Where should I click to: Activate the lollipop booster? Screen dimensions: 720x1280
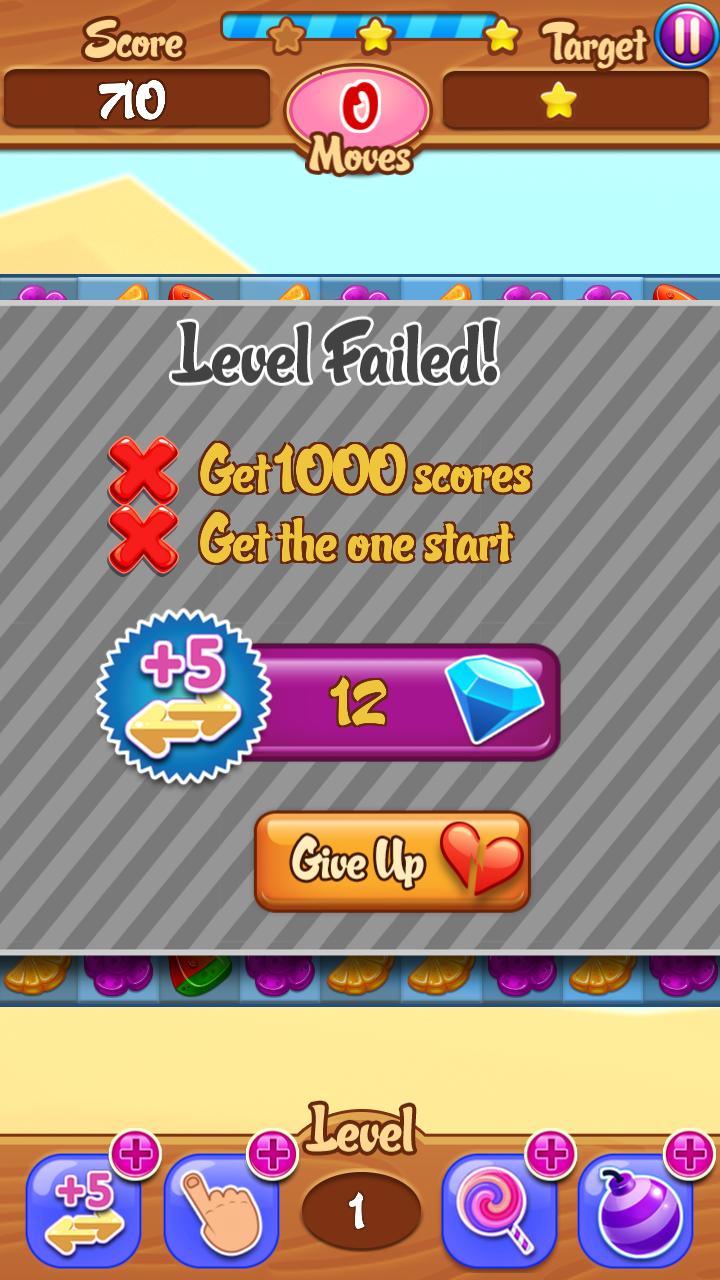click(x=498, y=1211)
